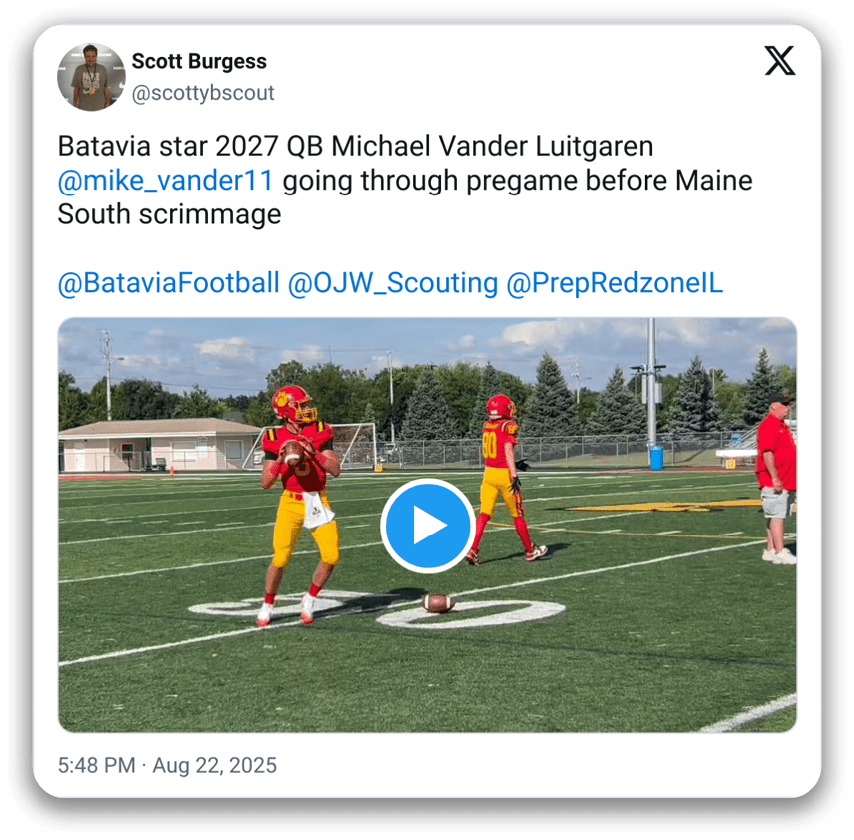Open the @mike_vander11 mention
The width and height of the screenshot is (854, 840).
point(165,181)
